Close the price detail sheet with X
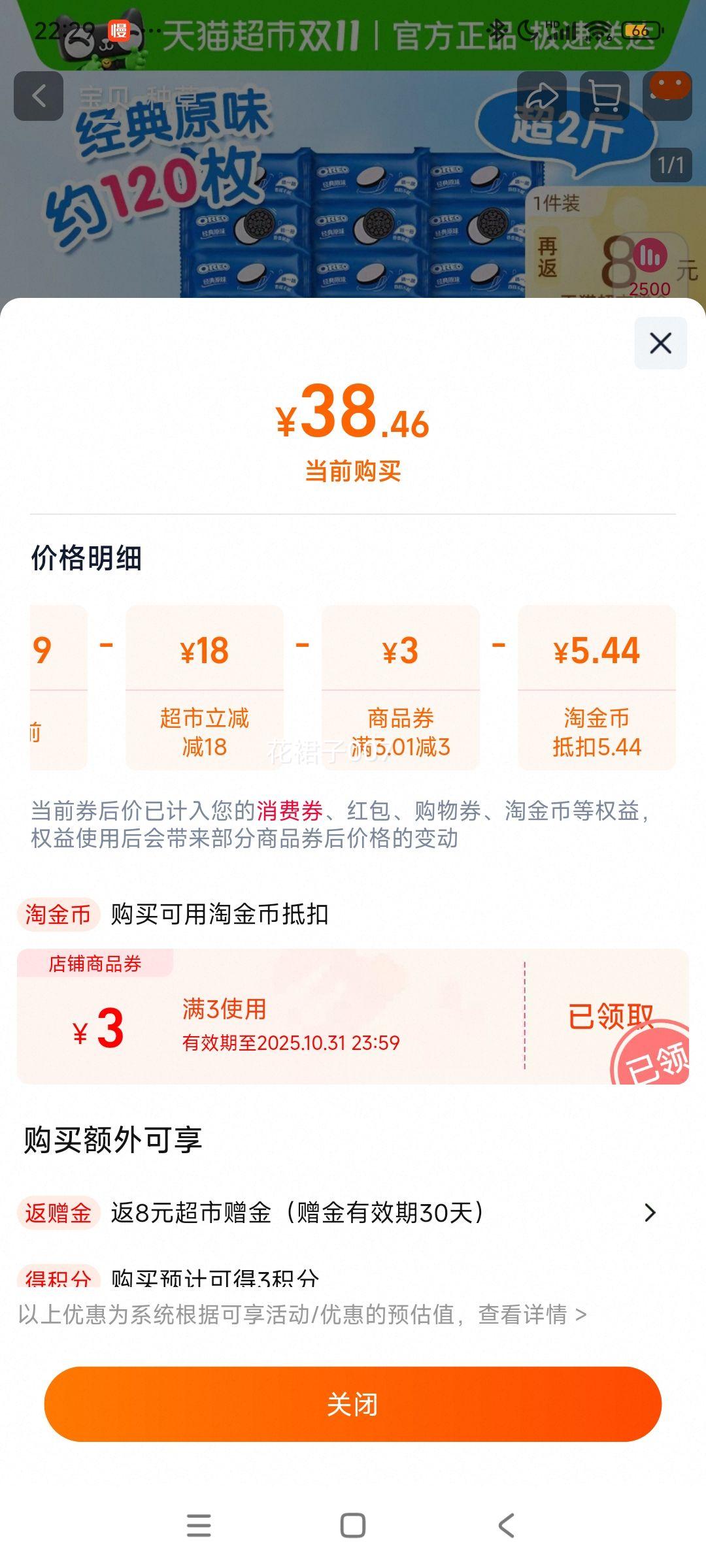The width and height of the screenshot is (706, 1568). (660, 343)
